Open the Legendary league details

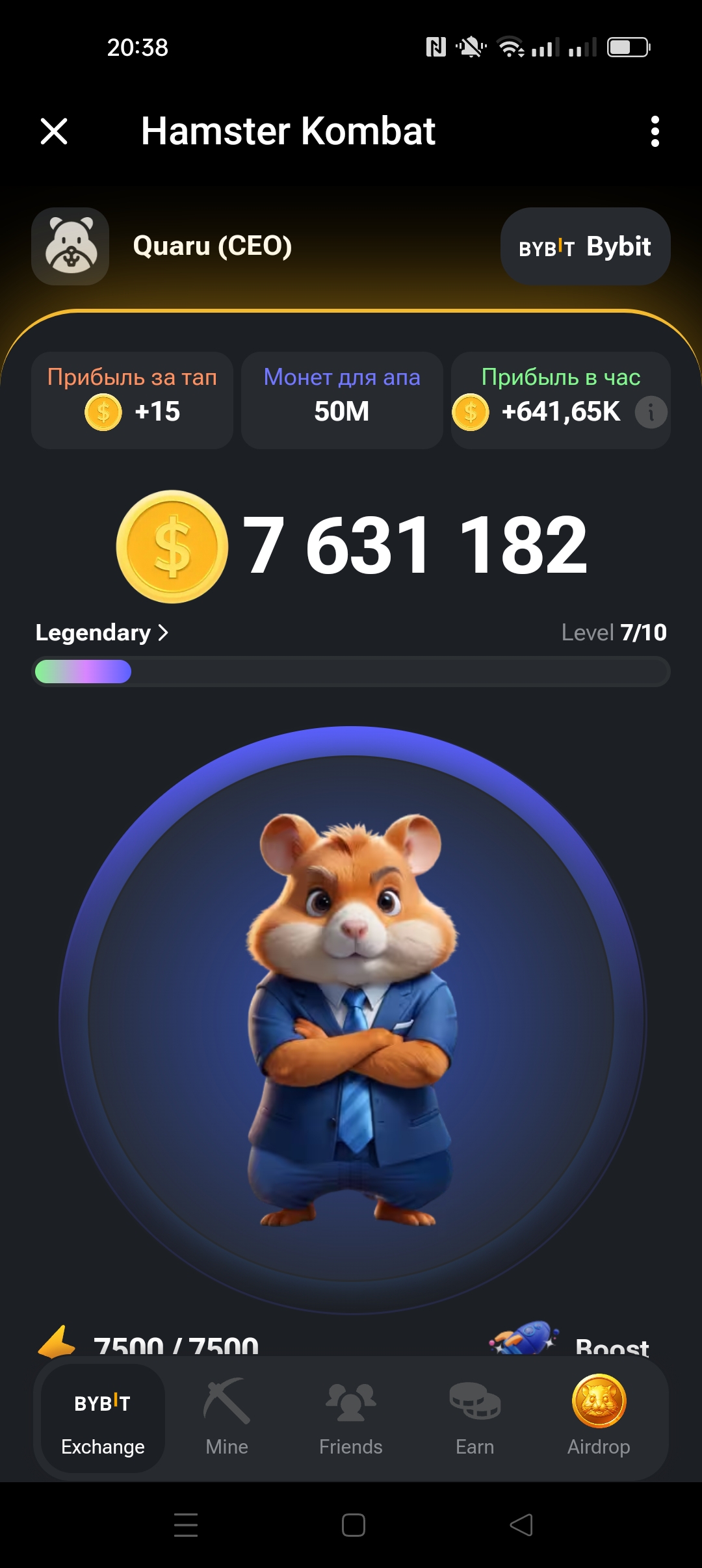[x=102, y=633]
